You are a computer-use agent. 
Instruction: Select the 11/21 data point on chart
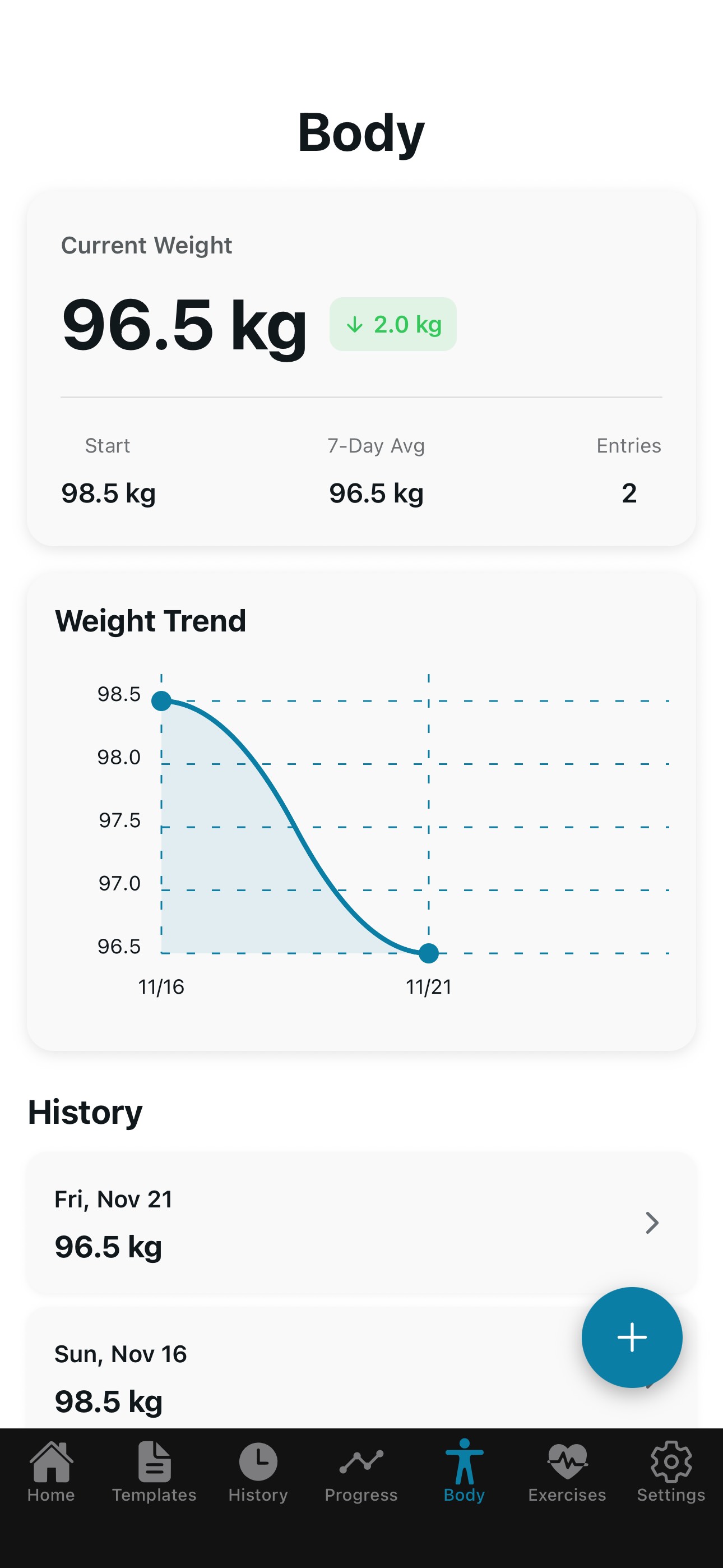tap(428, 954)
